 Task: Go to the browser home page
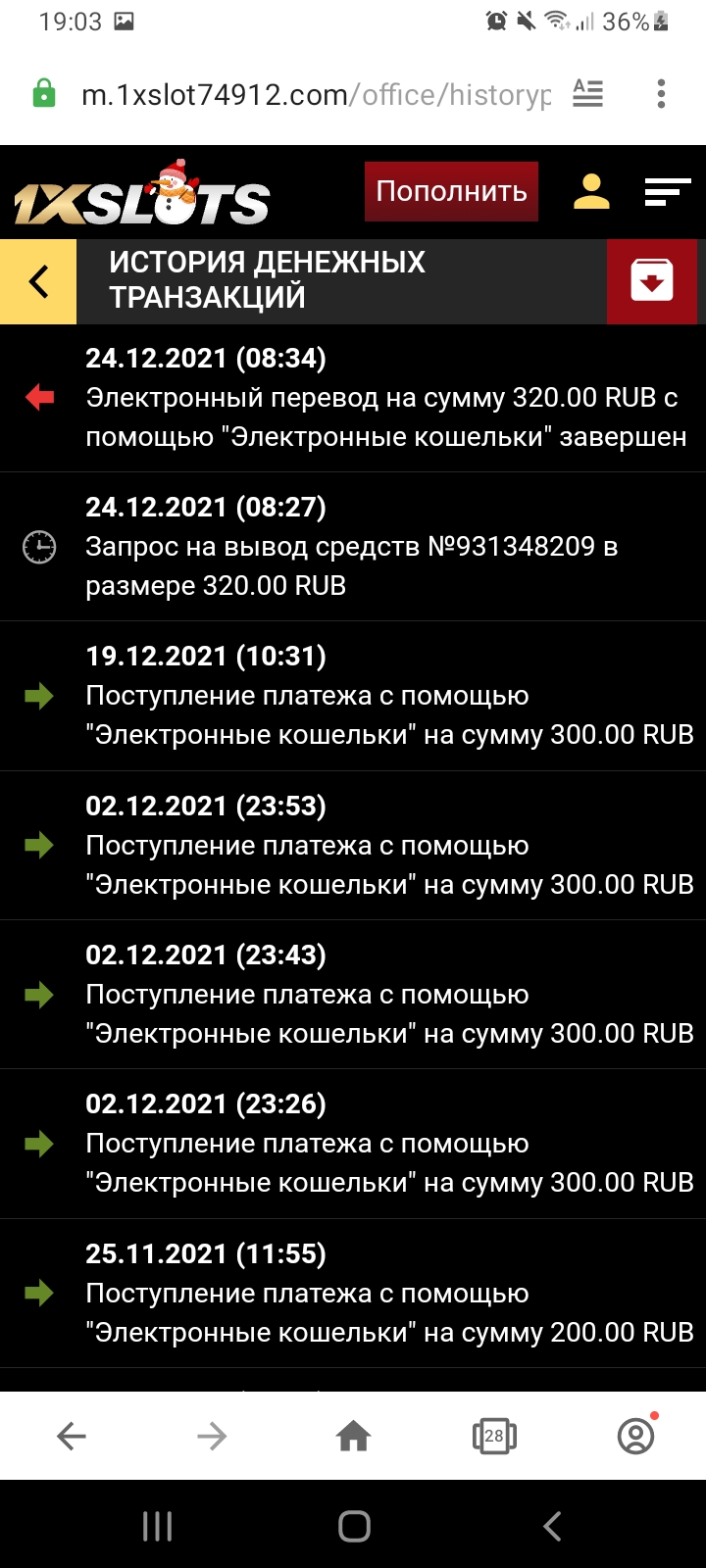(353, 1437)
